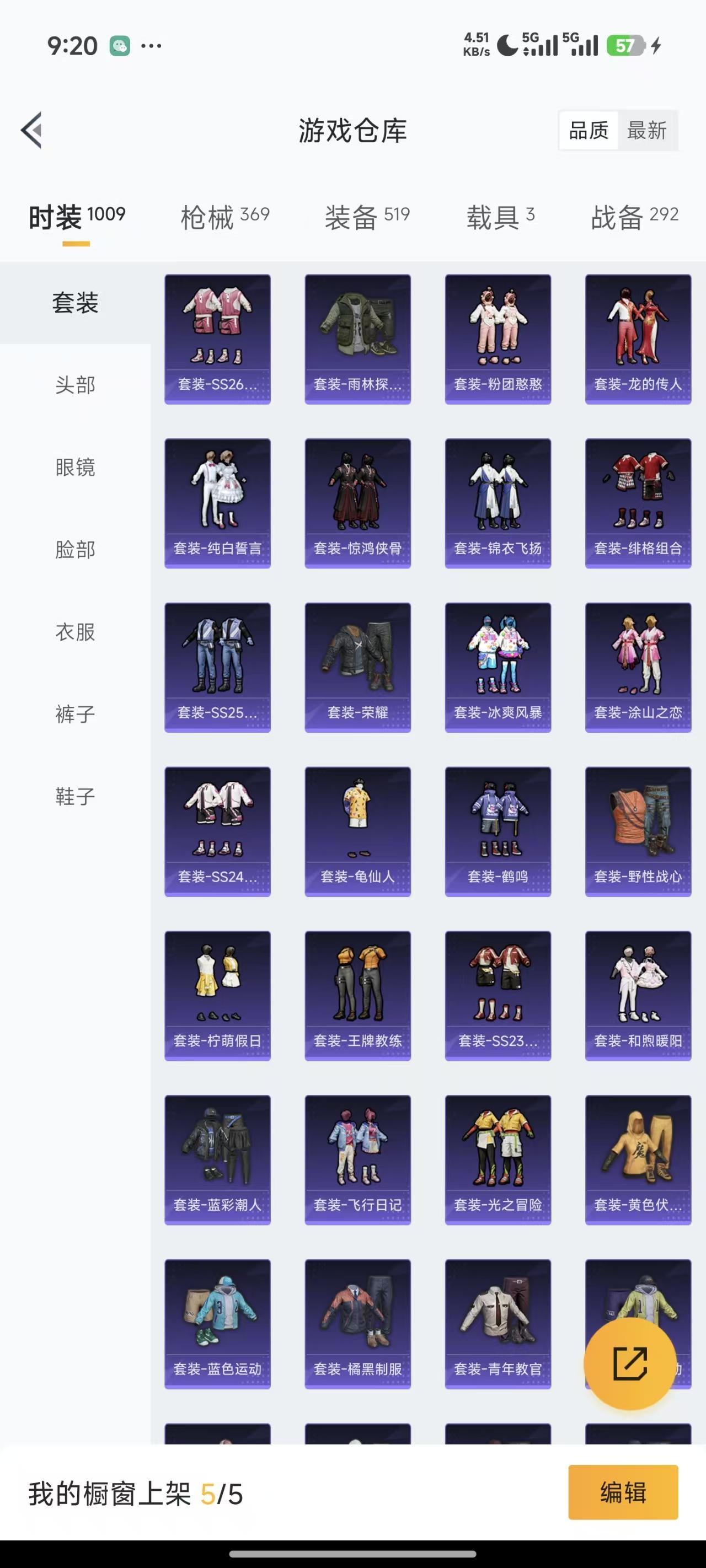This screenshot has width=706, height=1568.
Task: Go back from 游戏仓库
Action: (31, 130)
